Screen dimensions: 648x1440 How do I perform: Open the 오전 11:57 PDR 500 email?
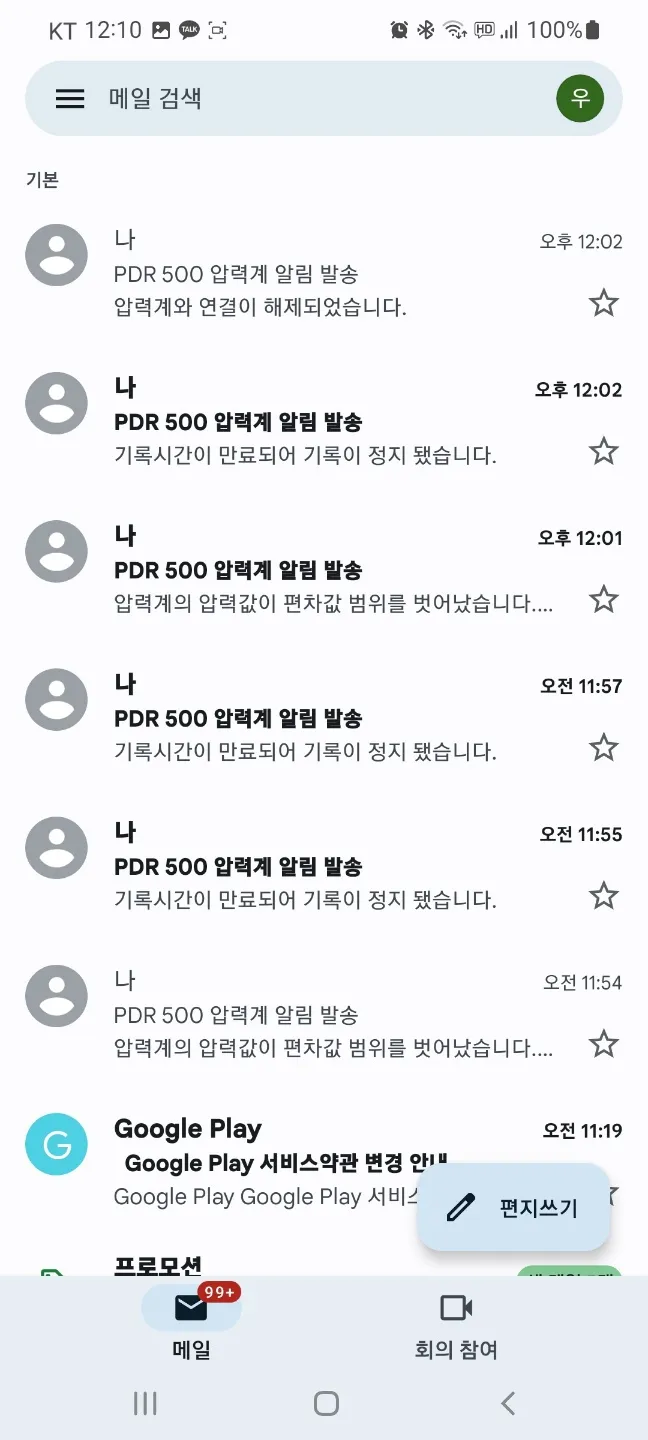coord(330,718)
